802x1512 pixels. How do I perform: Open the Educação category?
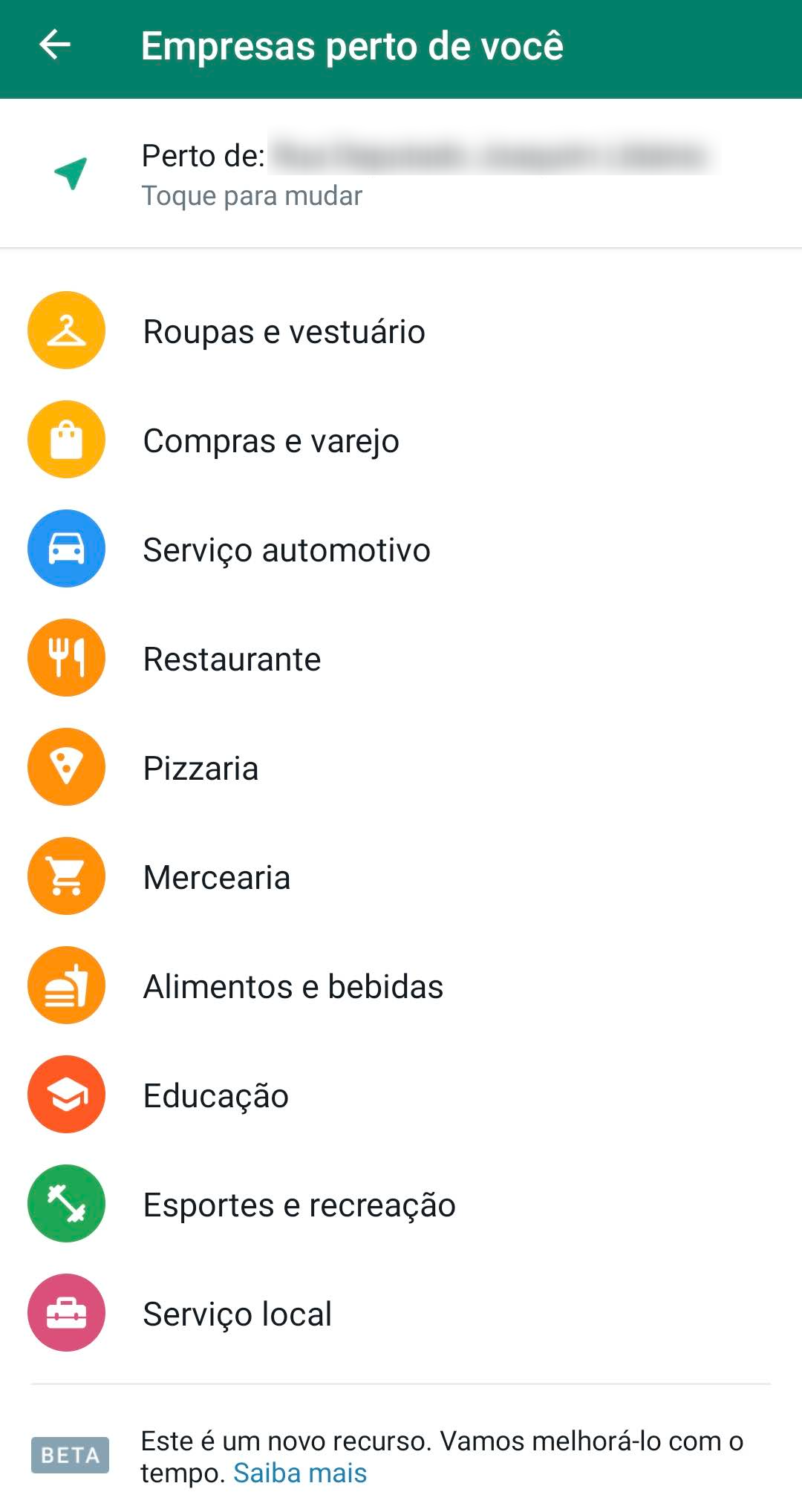pos(401,1095)
